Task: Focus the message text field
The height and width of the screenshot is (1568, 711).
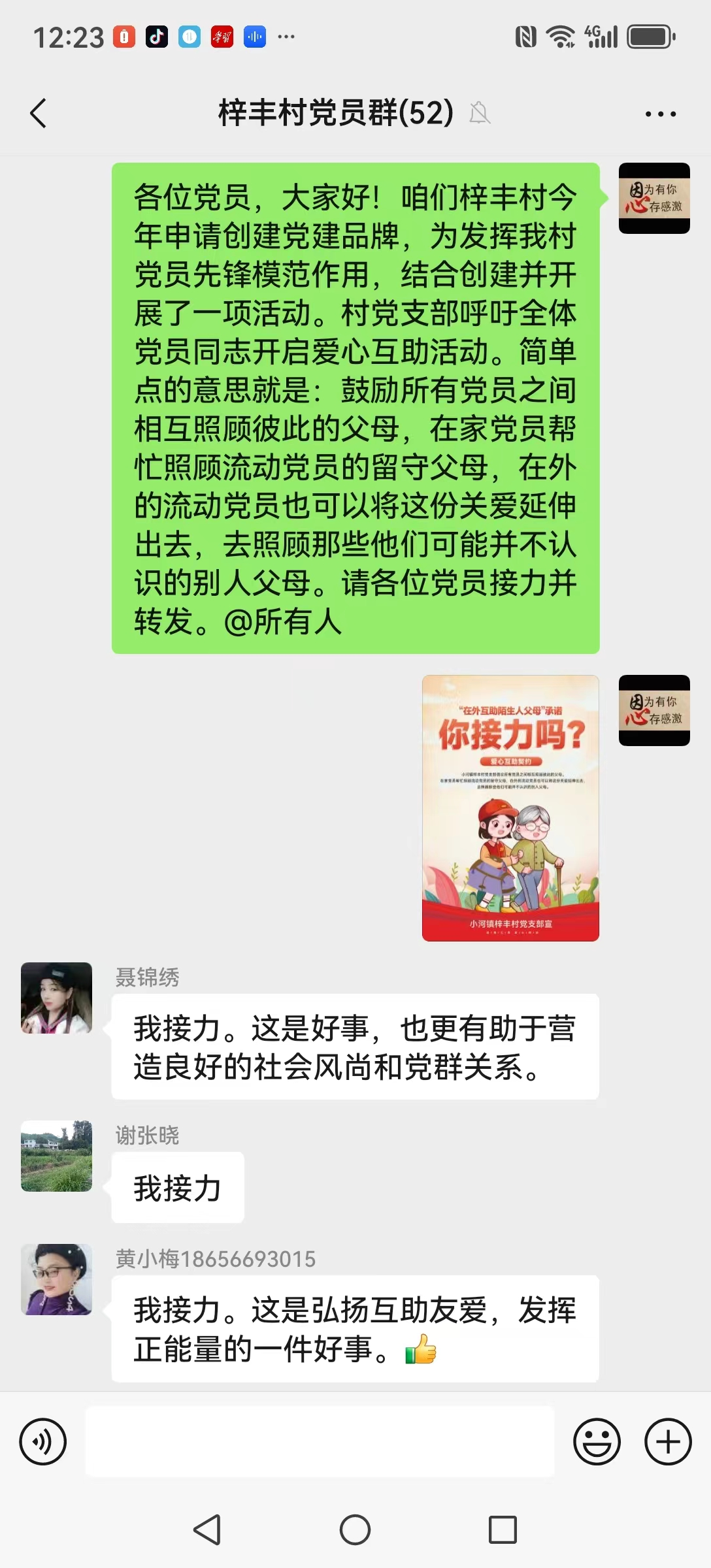Action: (x=320, y=1441)
